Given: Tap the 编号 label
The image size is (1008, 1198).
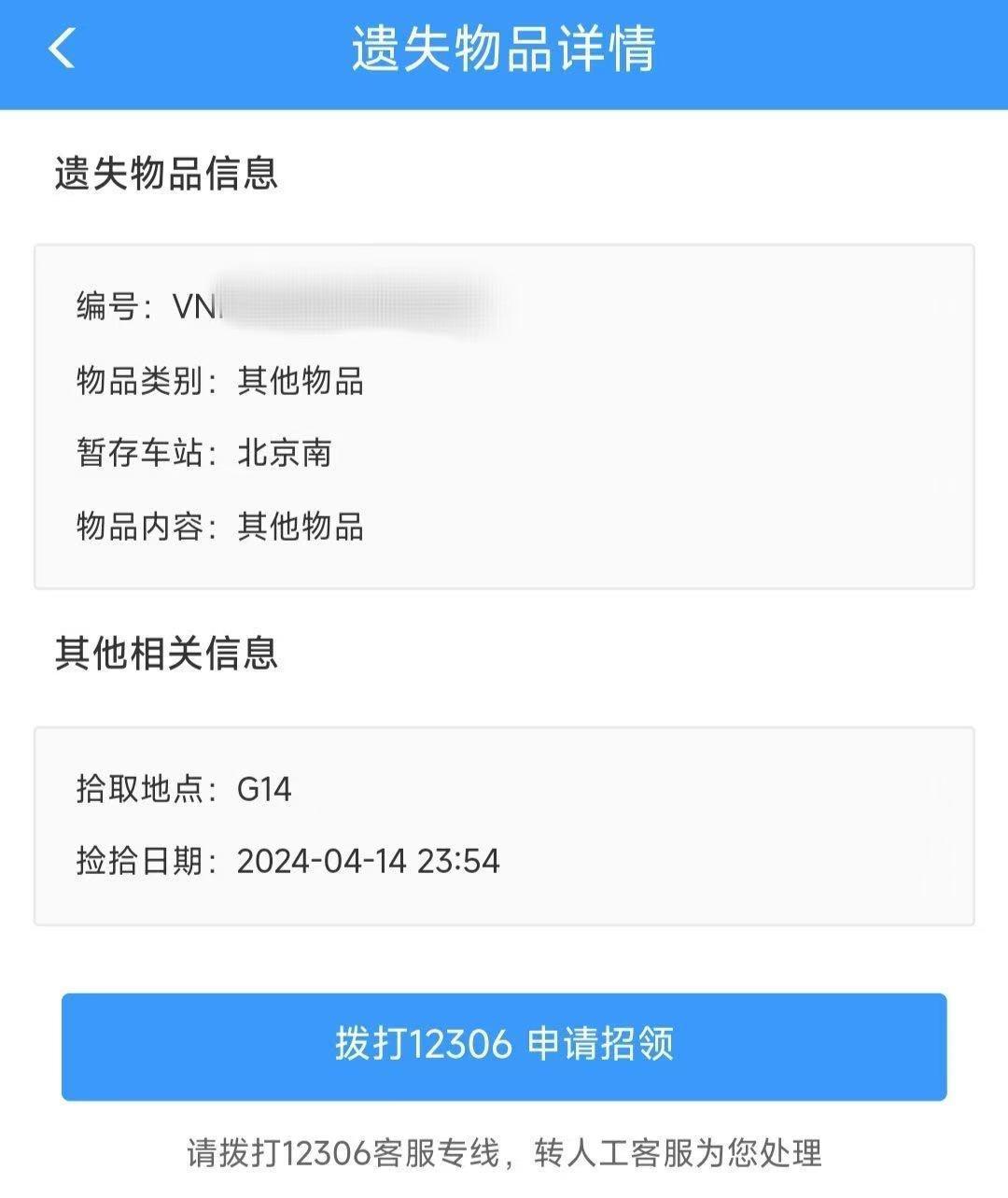Looking at the screenshot, I should (x=117, y=306).
